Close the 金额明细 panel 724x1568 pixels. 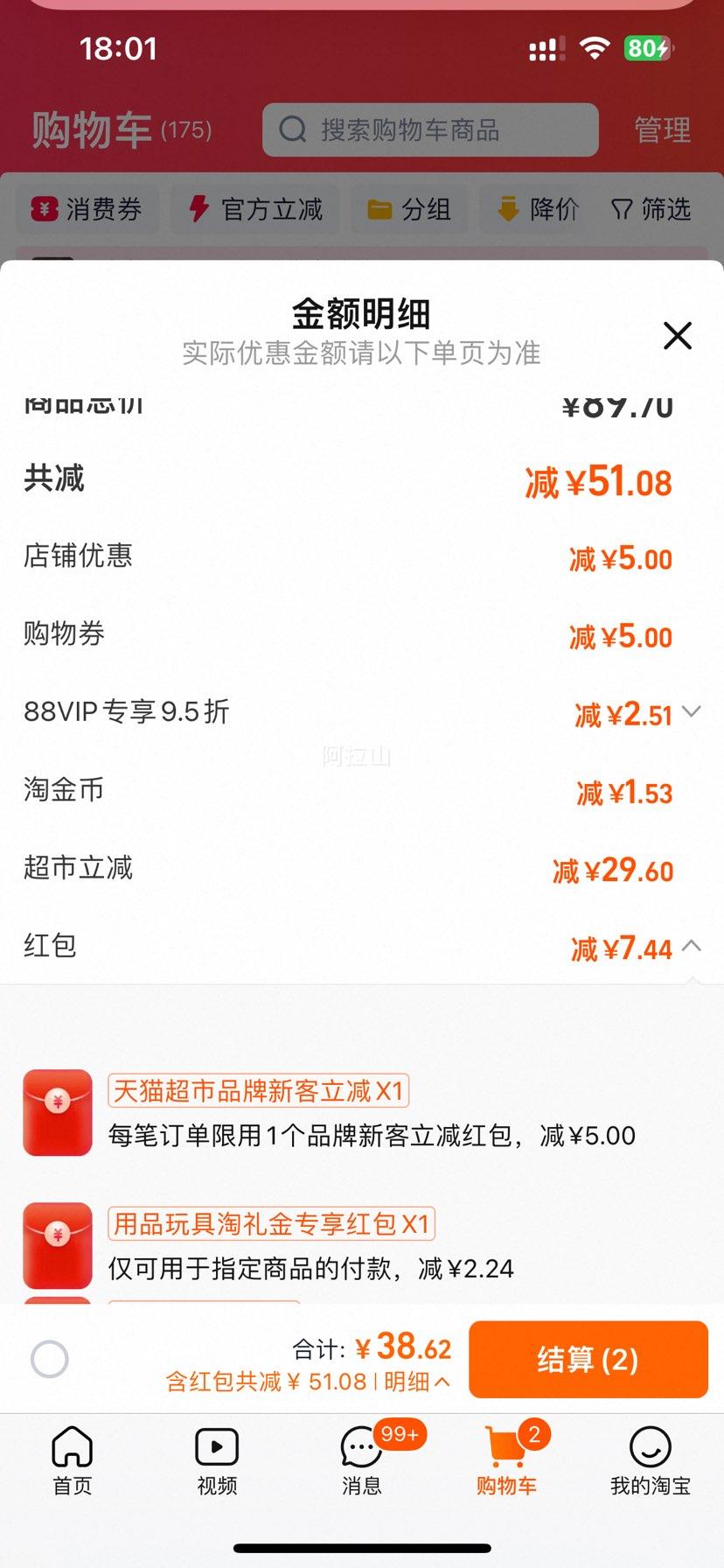coord(678,335)
